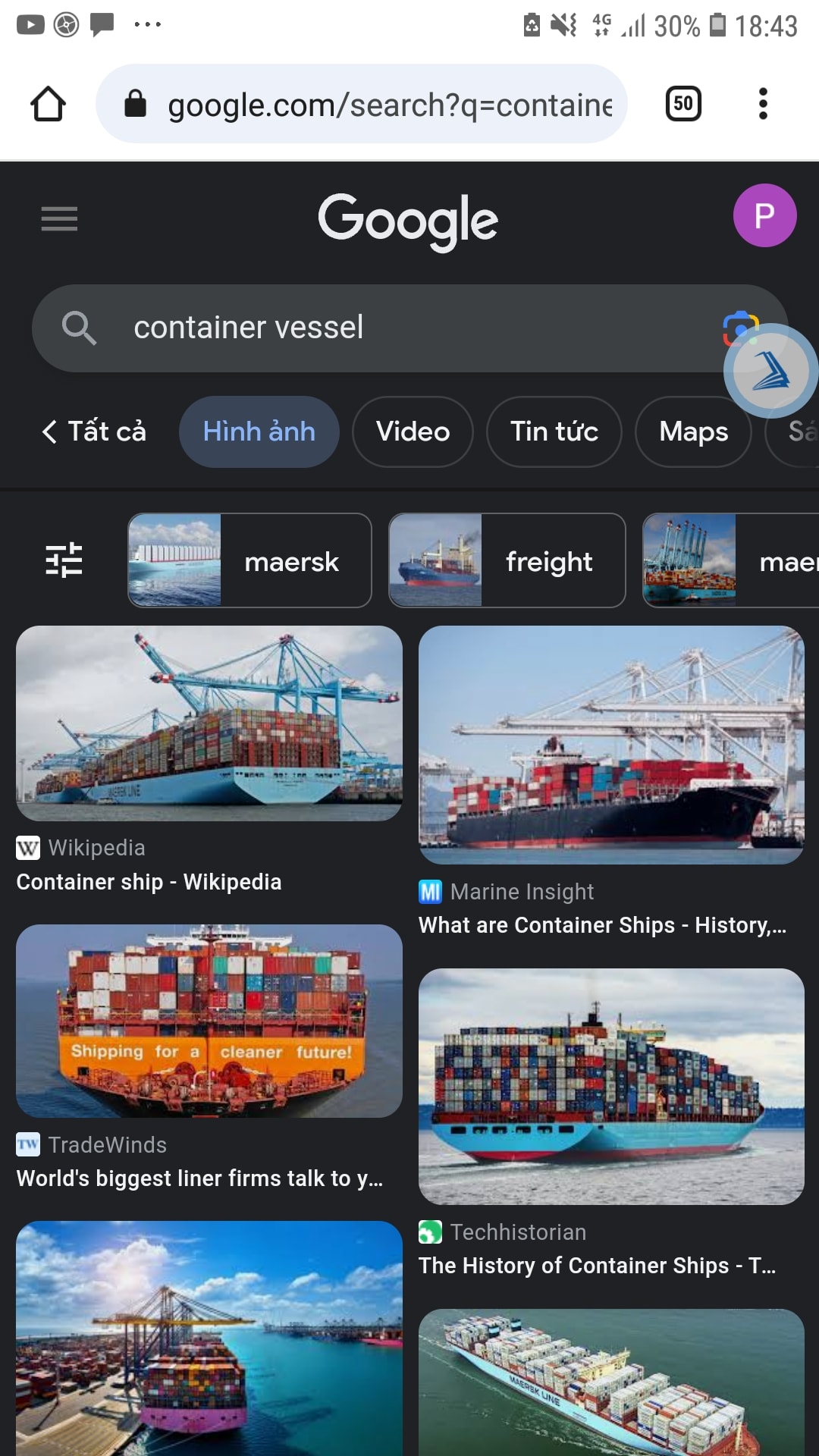The height and width of the screenshot is (1456, 819).
Task: Tap the floating blue bird overlay bubble
Action: click(771, 371)
